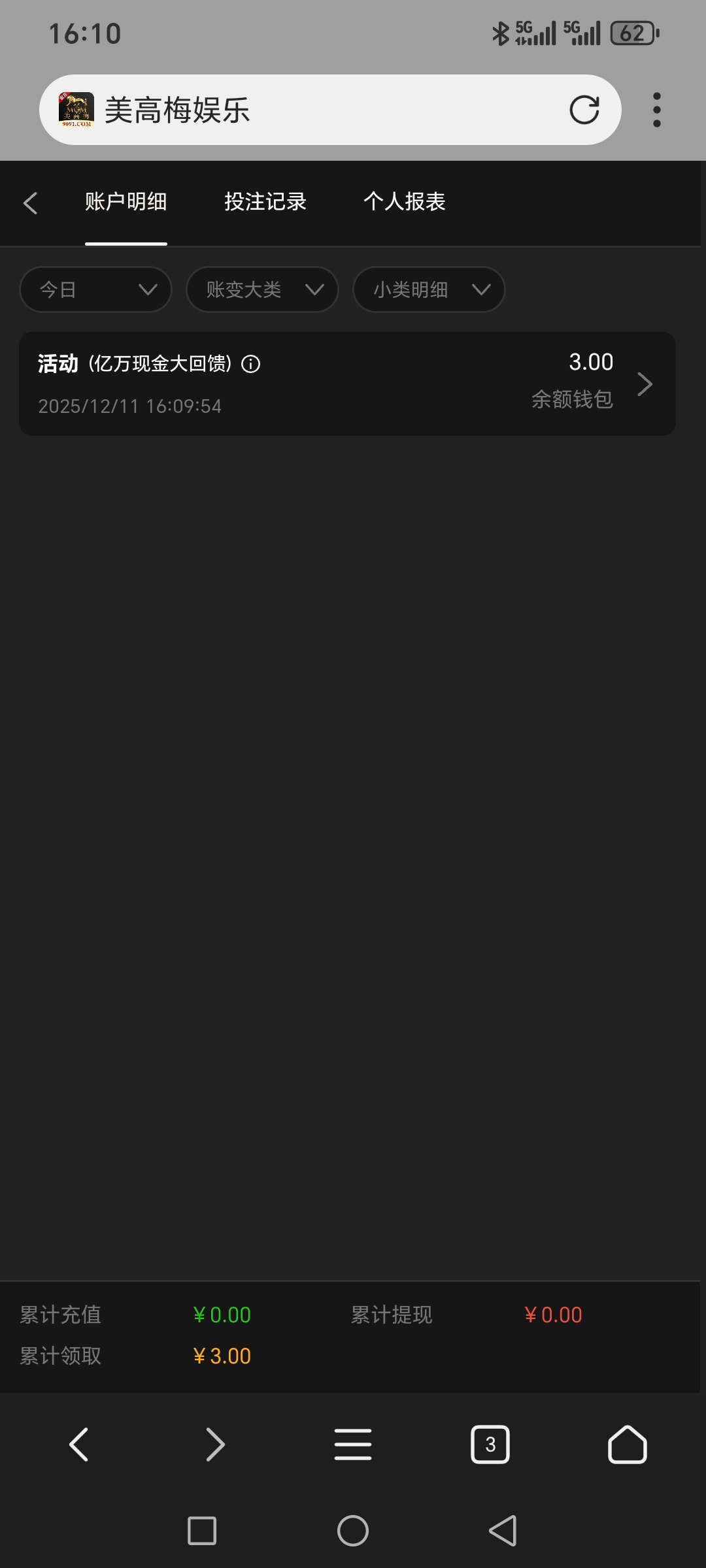Open the browser hamburger menu
This screenshot has height=1568, width=706.
coord(353,1444)
